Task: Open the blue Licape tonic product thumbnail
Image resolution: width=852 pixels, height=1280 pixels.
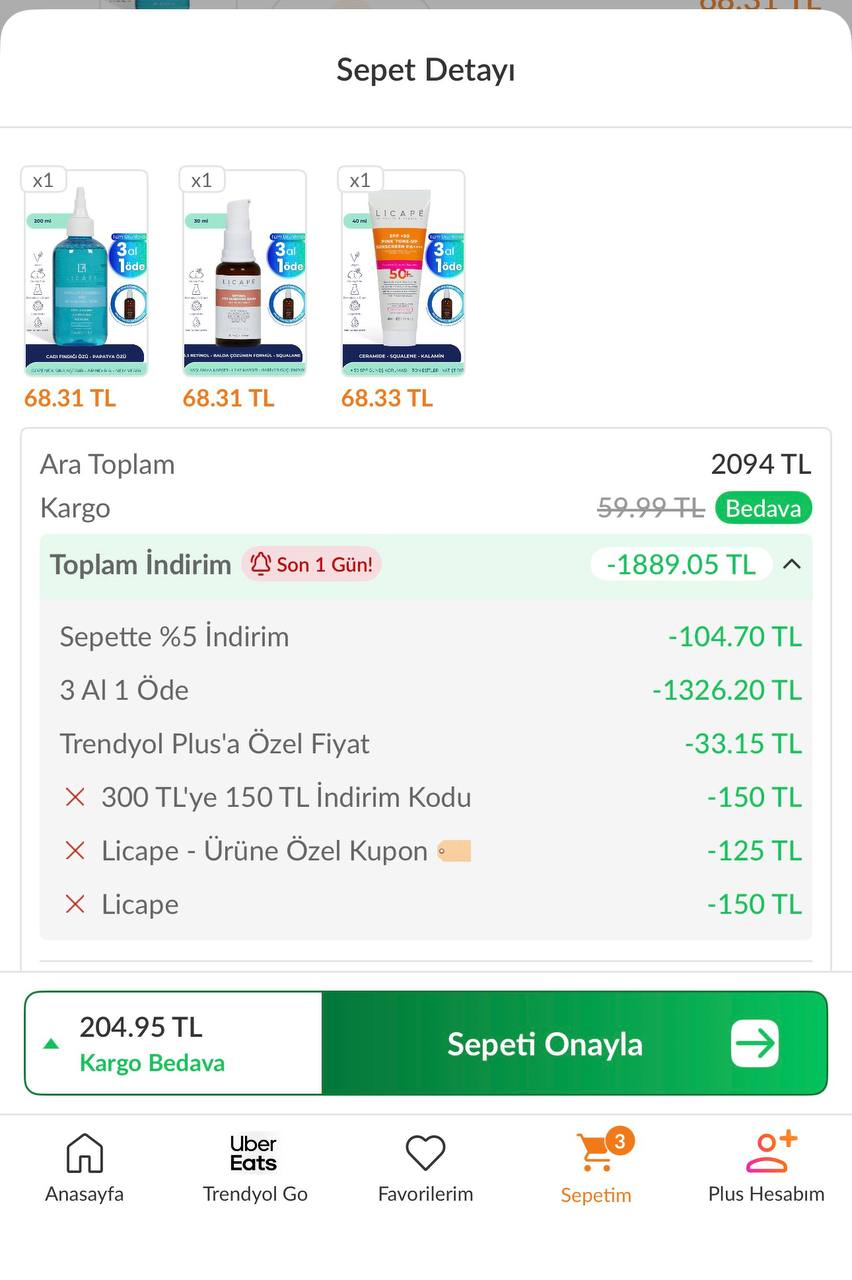Action: pyautogui.click(x=85, y=273)
